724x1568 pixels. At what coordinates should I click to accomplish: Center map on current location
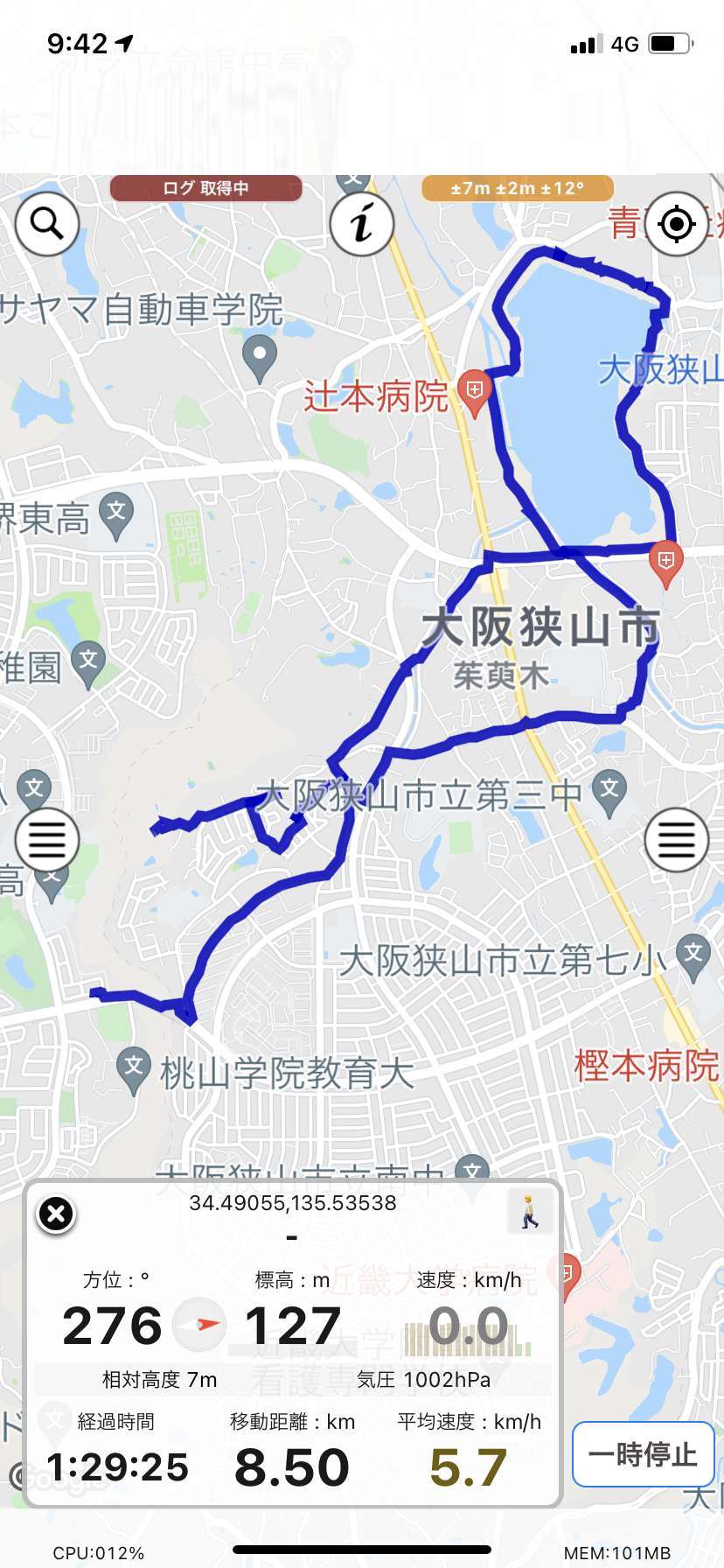pyautogui.click(x=676, y=224)
